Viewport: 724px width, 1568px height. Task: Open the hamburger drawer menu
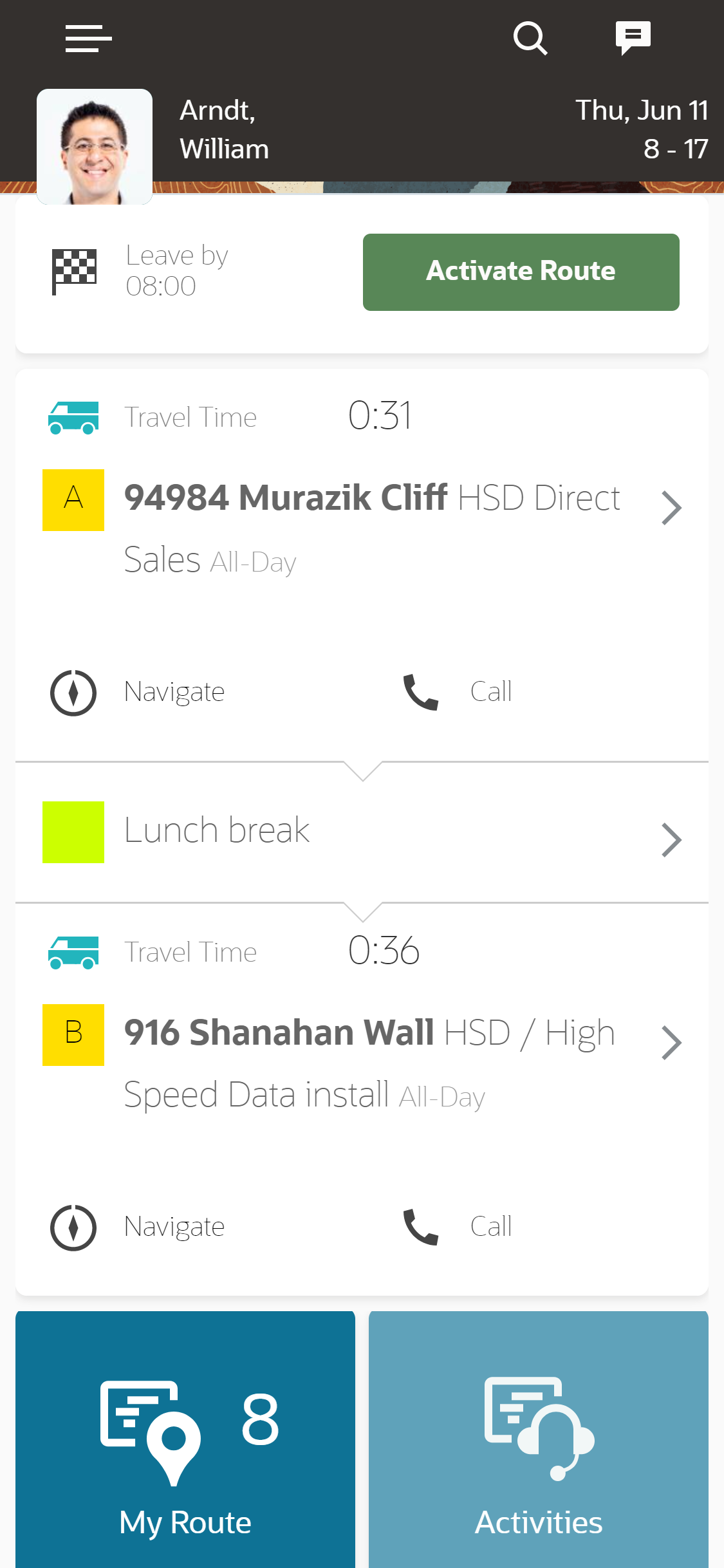click(88, 39)
